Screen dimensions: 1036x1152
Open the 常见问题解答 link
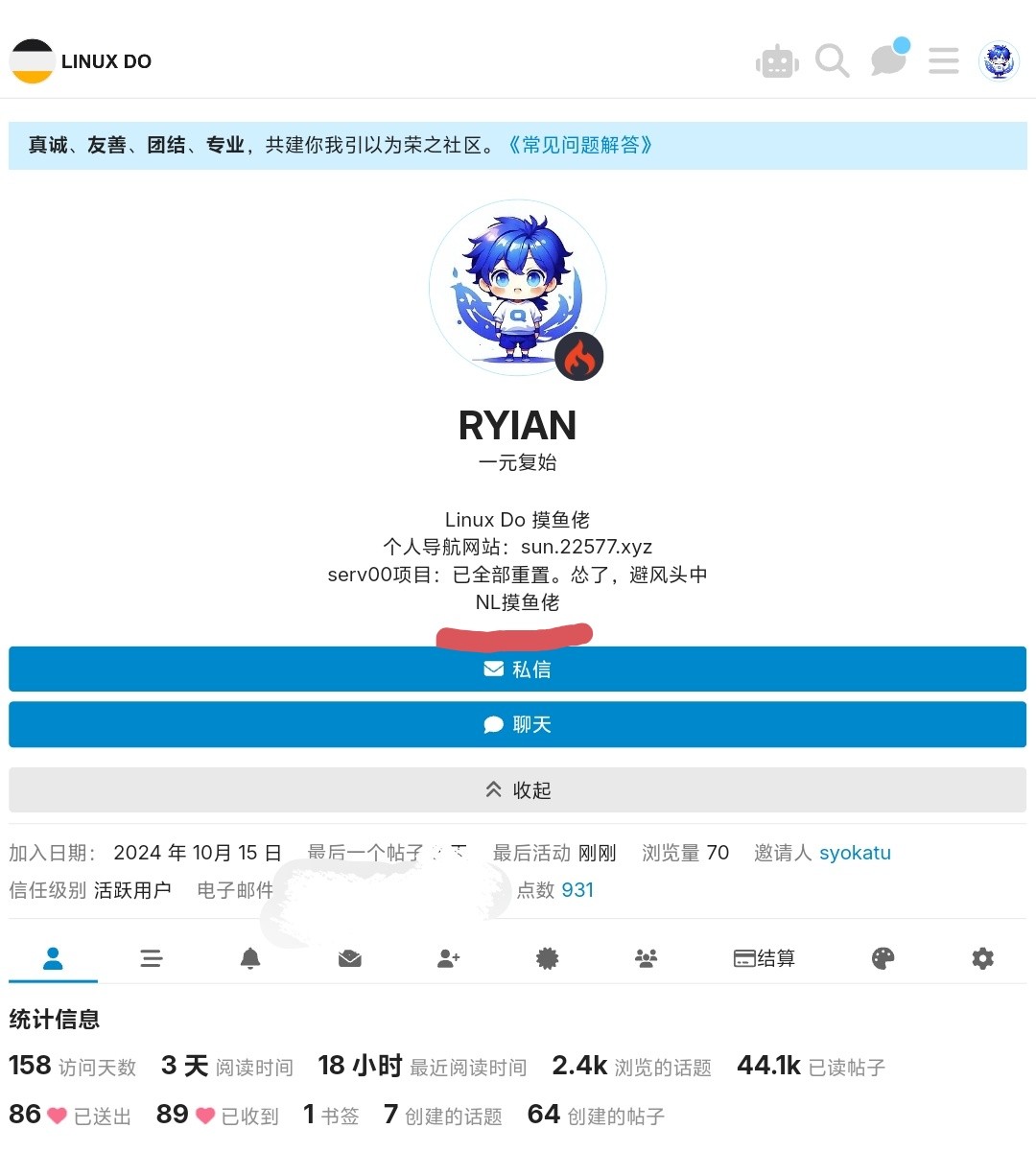(x=580, y=145)
